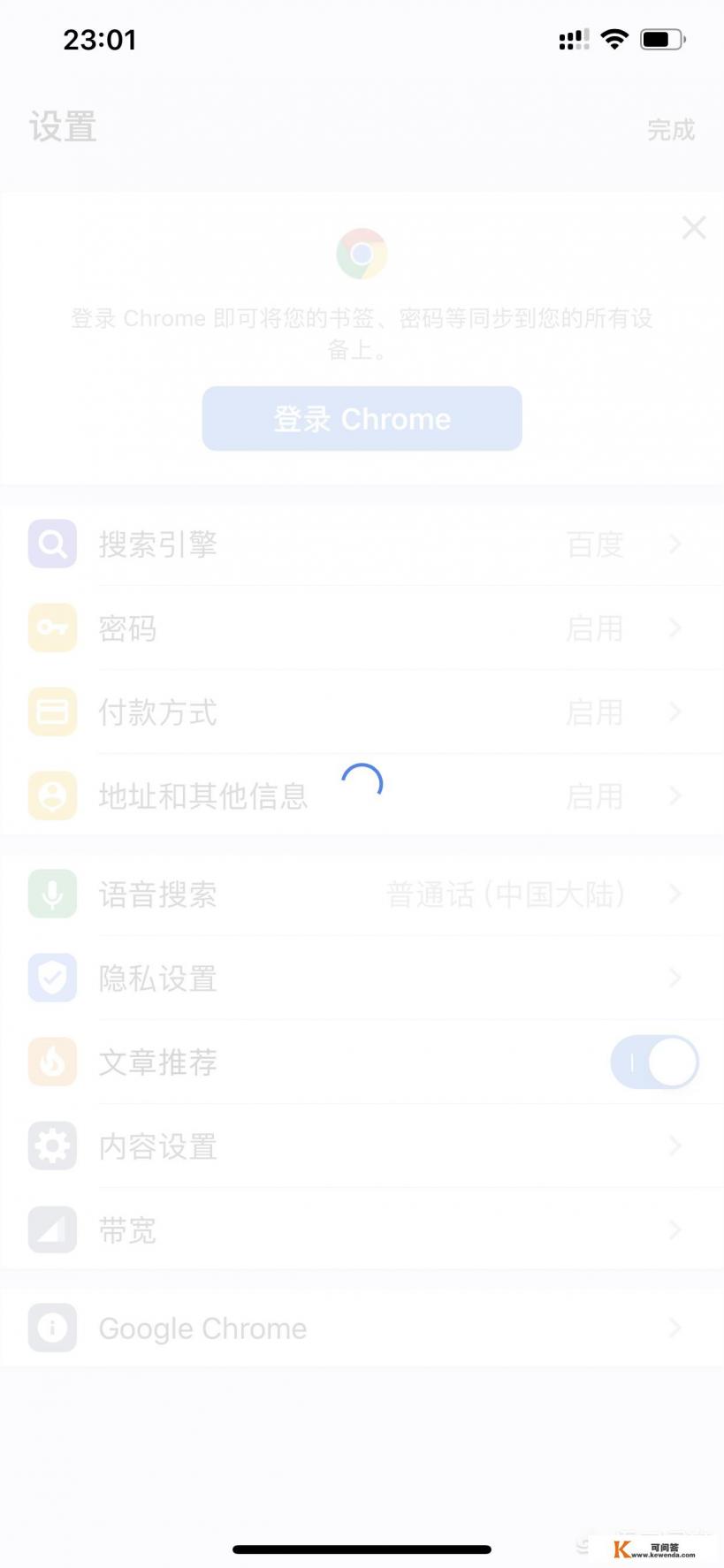The image size is (724, 1568).
Task: Open the 带宽 settings row
Action: (362, 1230)
